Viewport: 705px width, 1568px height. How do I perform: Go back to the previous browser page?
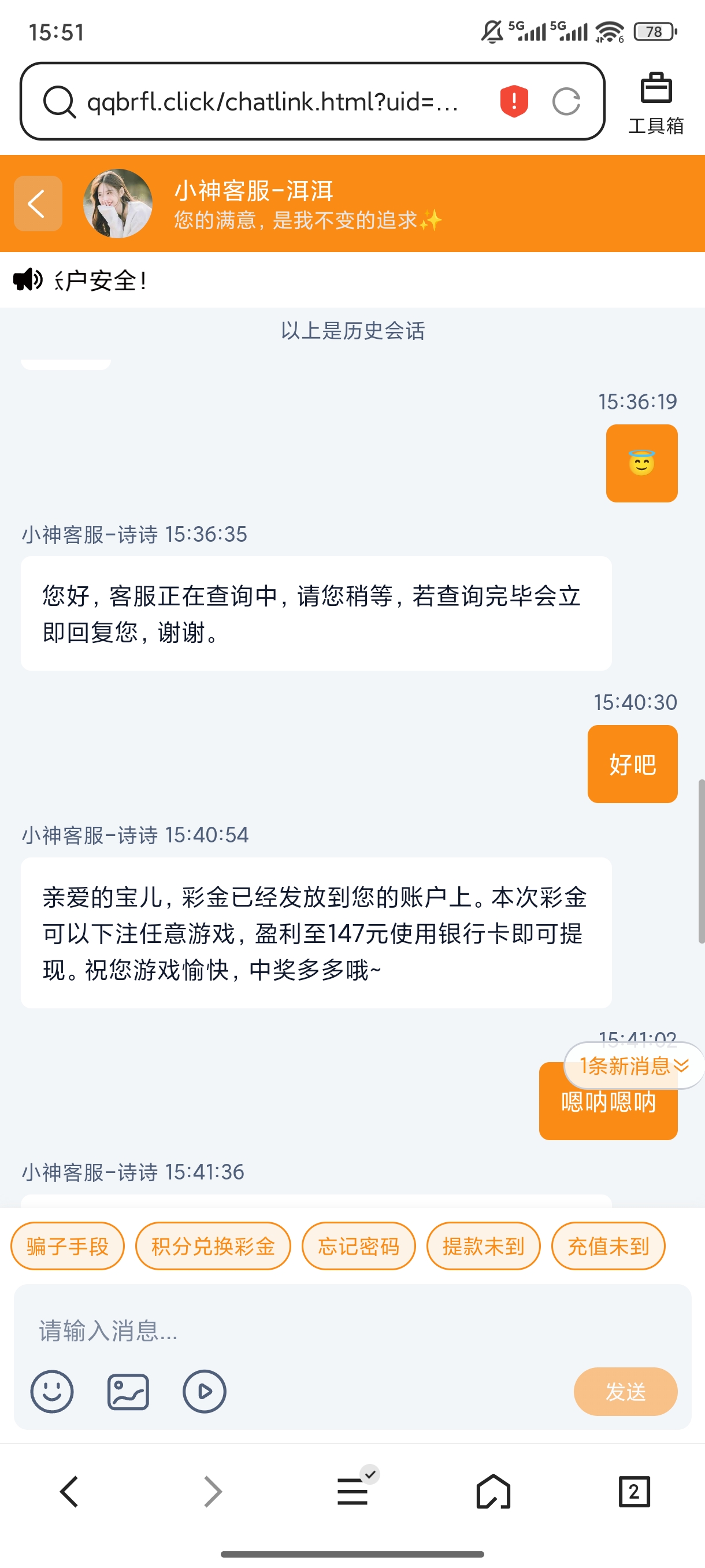(69, 1491)
